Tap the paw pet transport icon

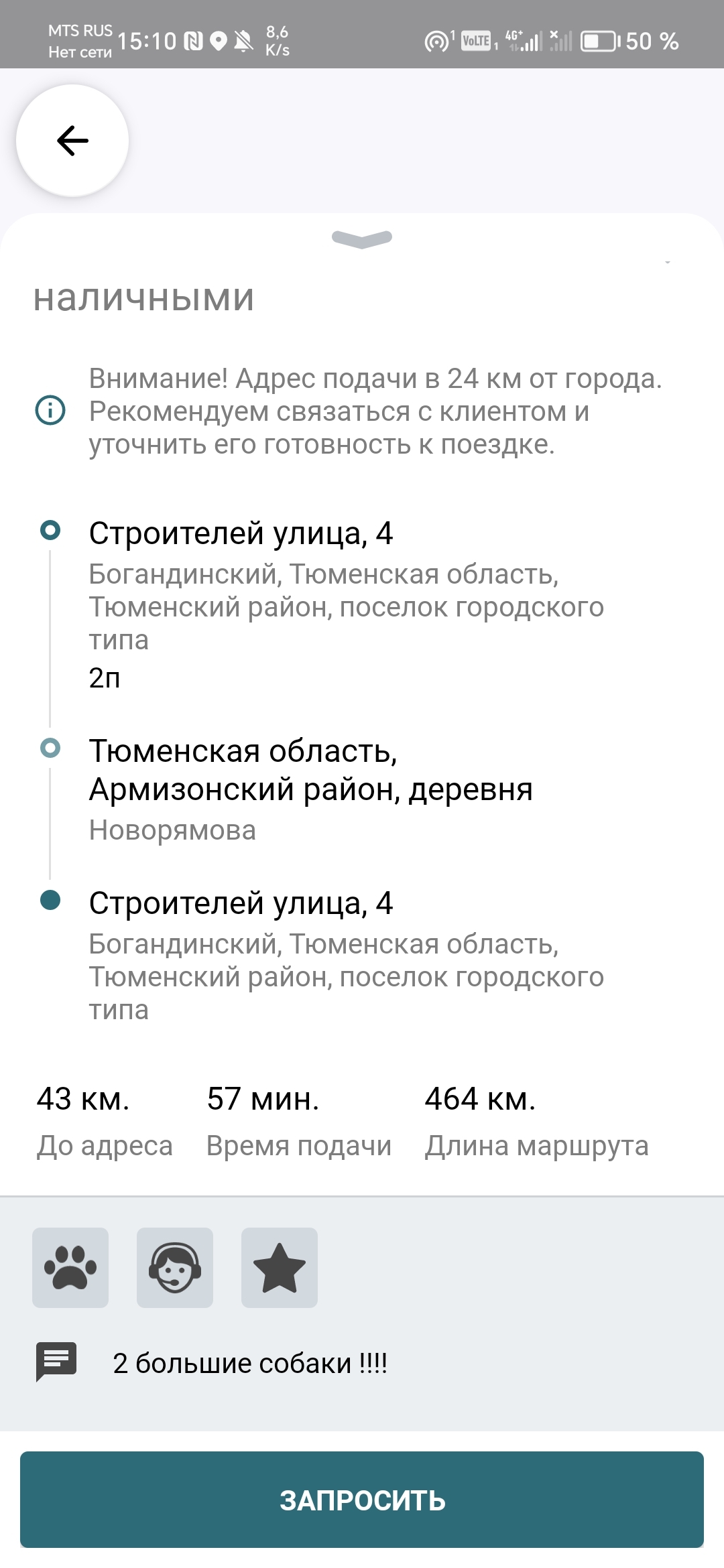(x=70, y=1268)
